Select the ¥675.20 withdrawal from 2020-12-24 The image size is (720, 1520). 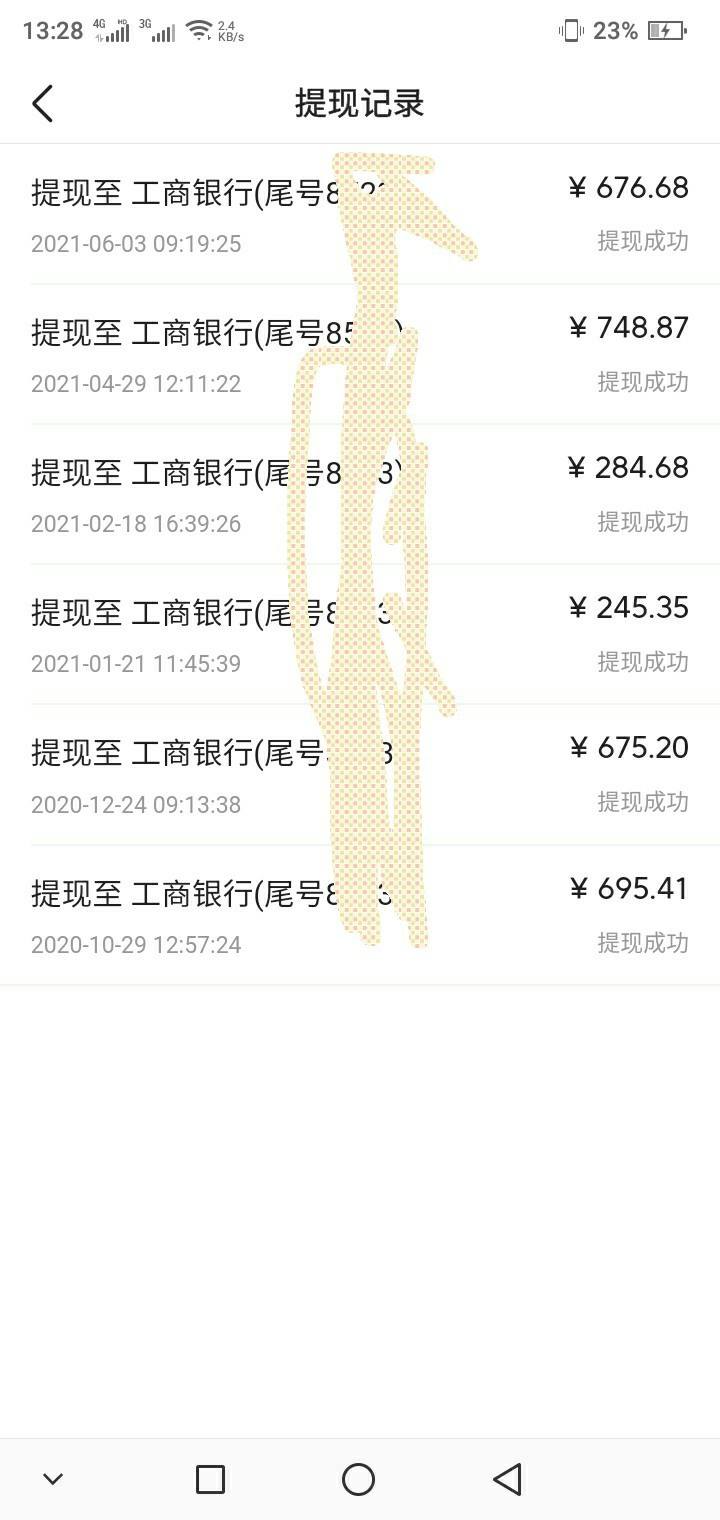click(360, 774)
